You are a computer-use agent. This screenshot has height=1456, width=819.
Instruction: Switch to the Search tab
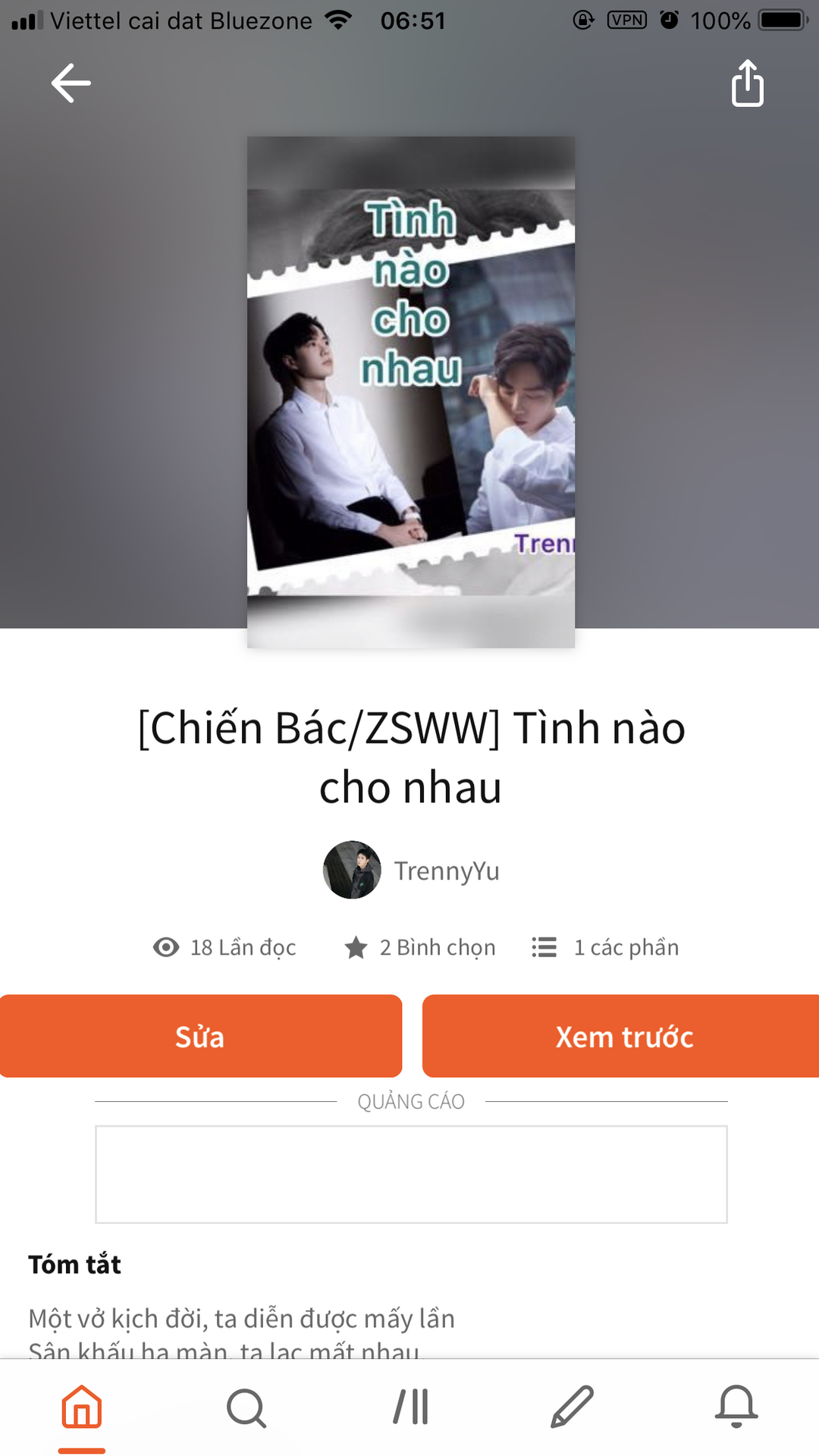tap(246, 1407)
